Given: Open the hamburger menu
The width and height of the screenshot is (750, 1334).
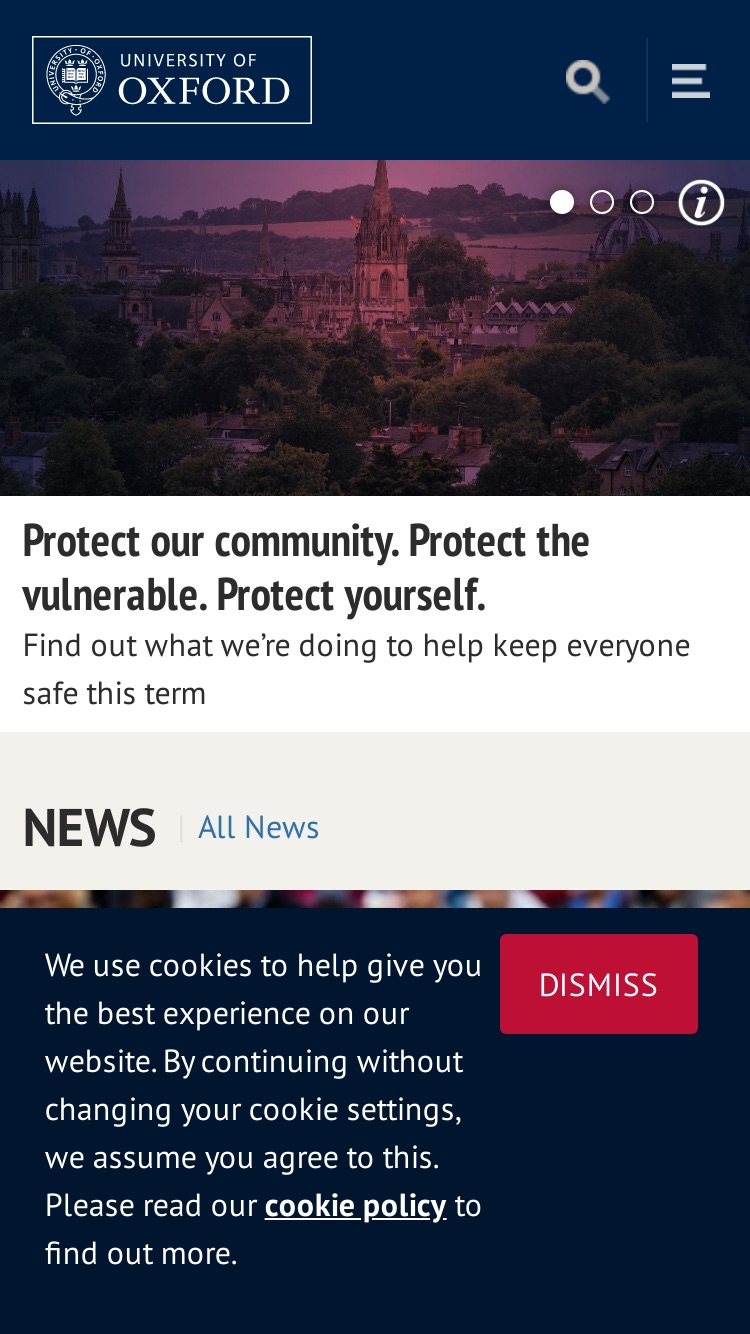Looking at the screenshot, I should coord(690,81).
